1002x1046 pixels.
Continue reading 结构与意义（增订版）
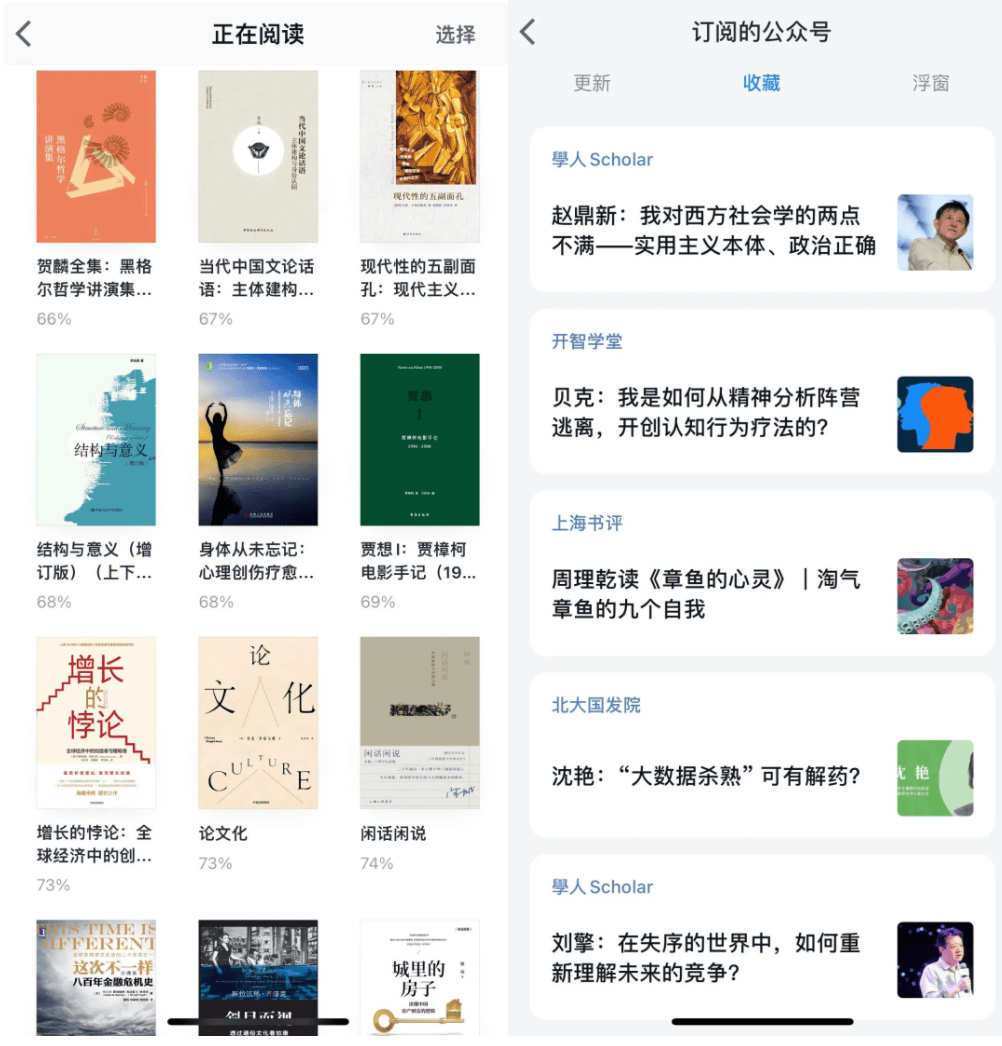pos(96,440)
